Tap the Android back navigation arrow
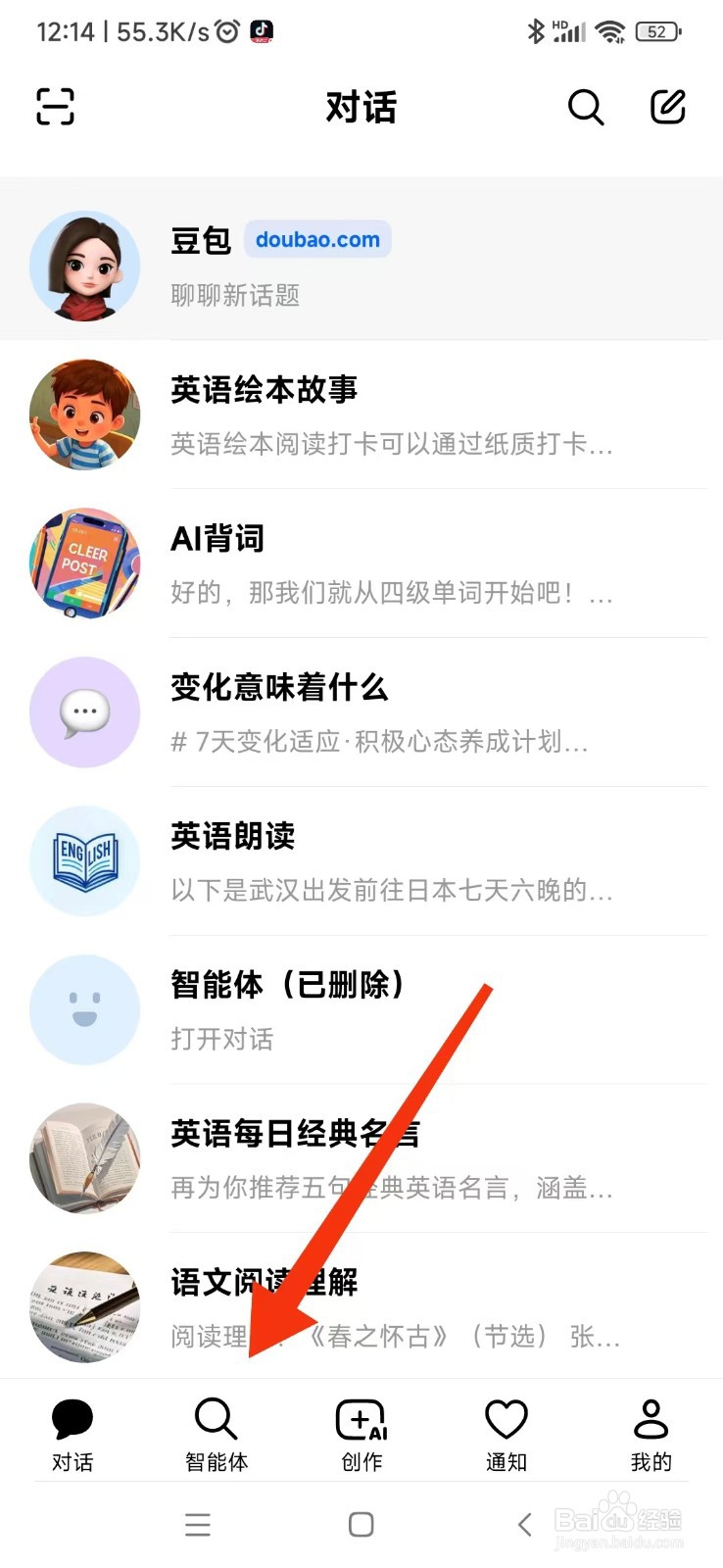The height and width of the screenshot is (1568, 723). 523,1525
